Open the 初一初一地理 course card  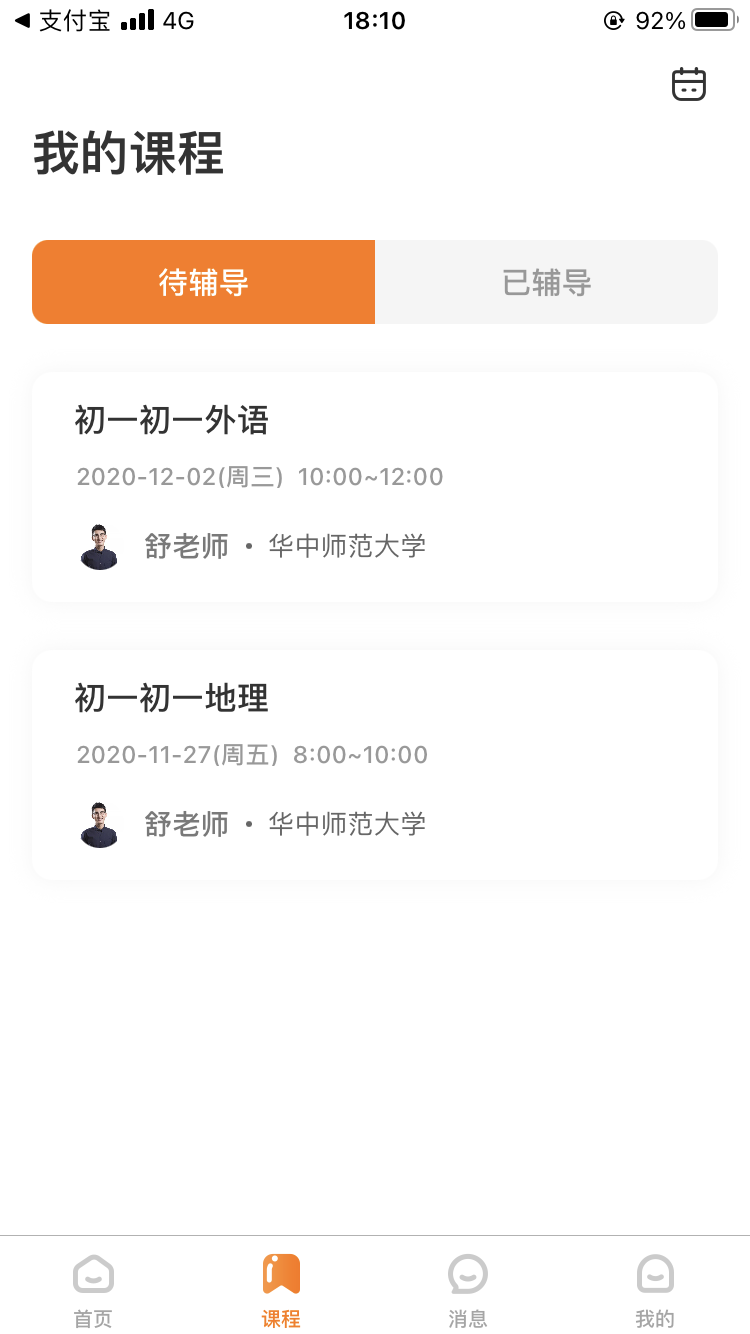click(x=374, y=764)
